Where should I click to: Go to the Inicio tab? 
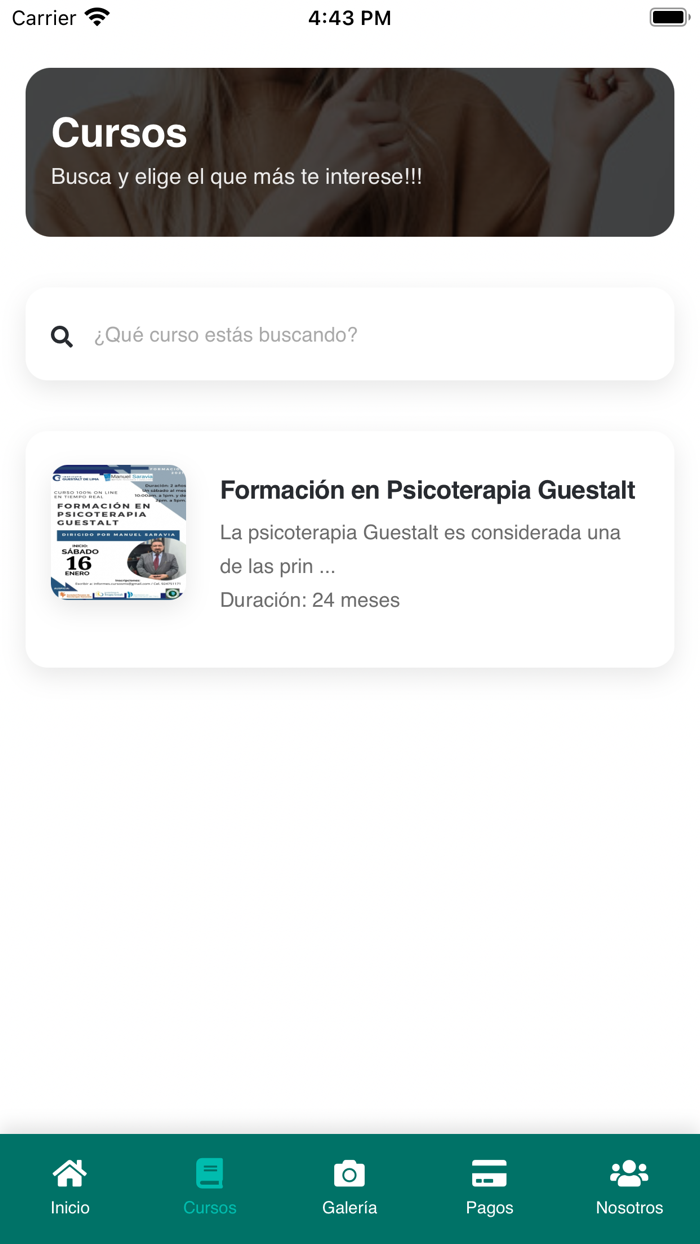tap(70, 1187)
